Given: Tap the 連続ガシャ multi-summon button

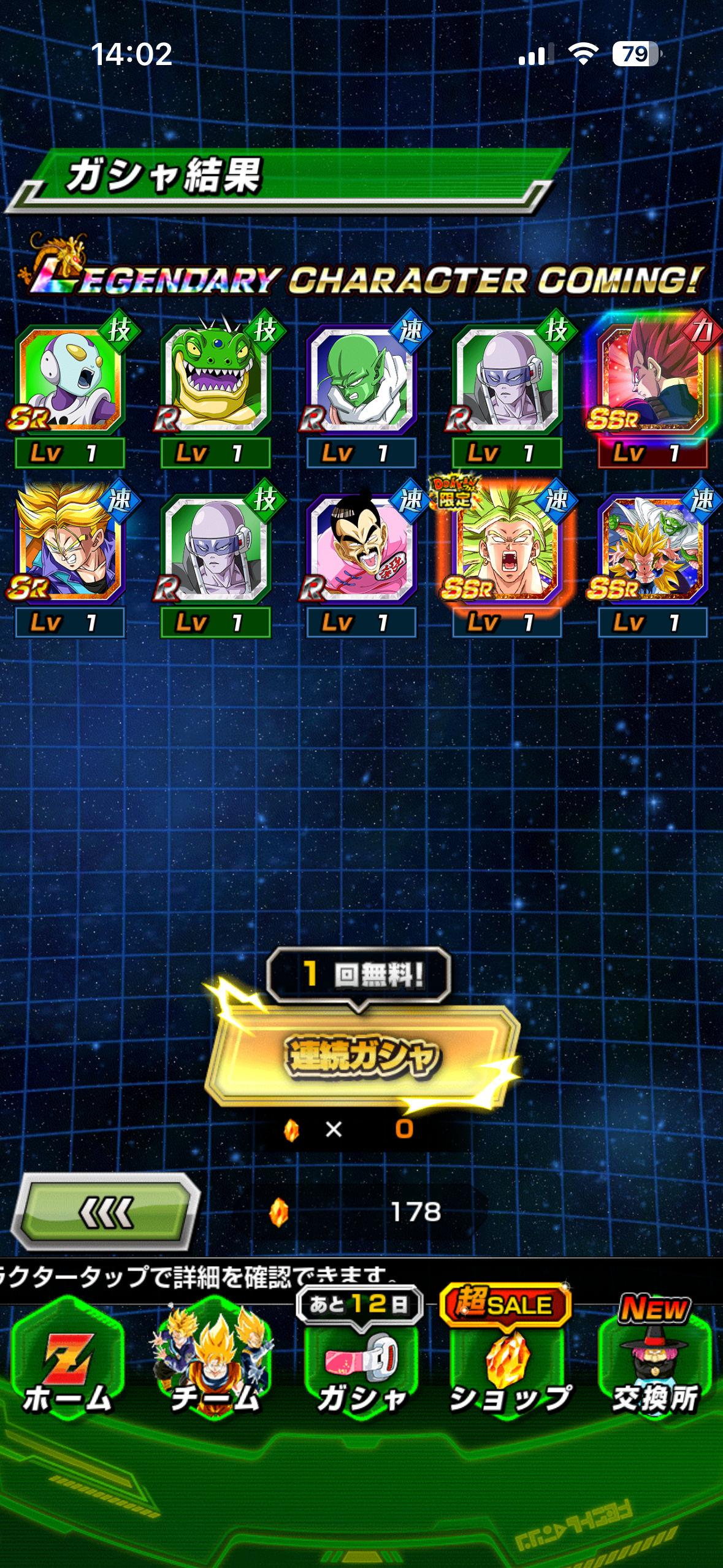Looking at the screenshot, I should click(x=362, y=1055).
